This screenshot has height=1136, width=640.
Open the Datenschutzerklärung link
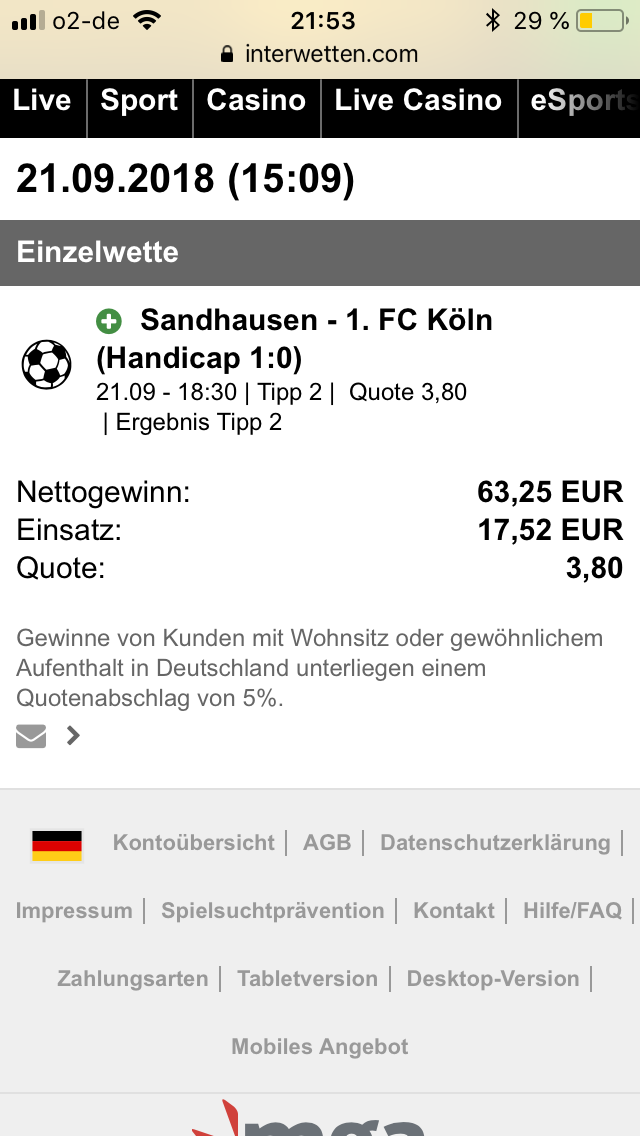(495, 843)
